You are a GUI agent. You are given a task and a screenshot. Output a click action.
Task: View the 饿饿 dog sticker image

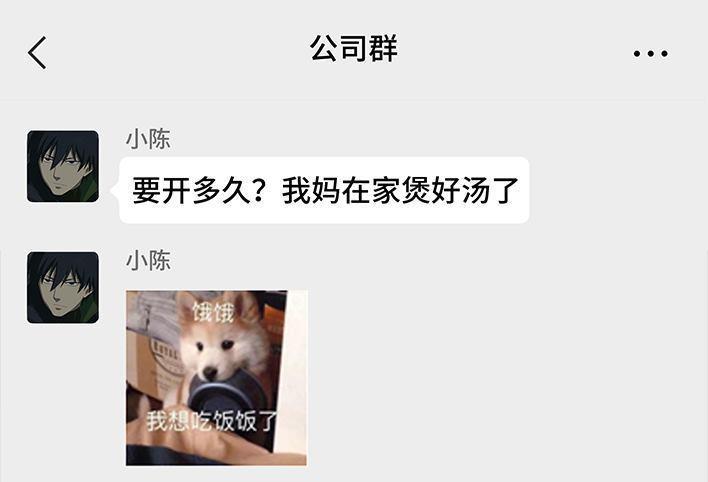(216, 377)
